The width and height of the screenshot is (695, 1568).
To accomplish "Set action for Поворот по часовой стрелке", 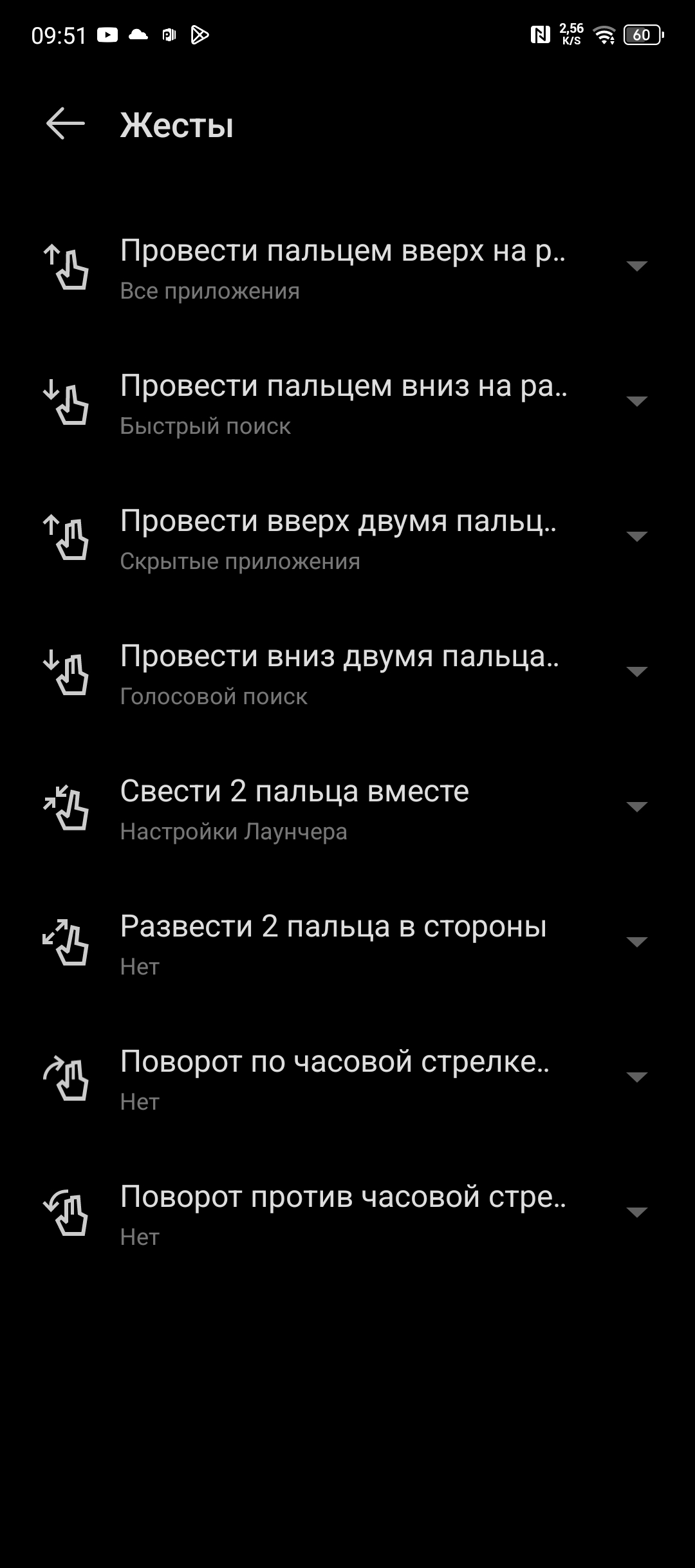I will (x=636, y=1078).
